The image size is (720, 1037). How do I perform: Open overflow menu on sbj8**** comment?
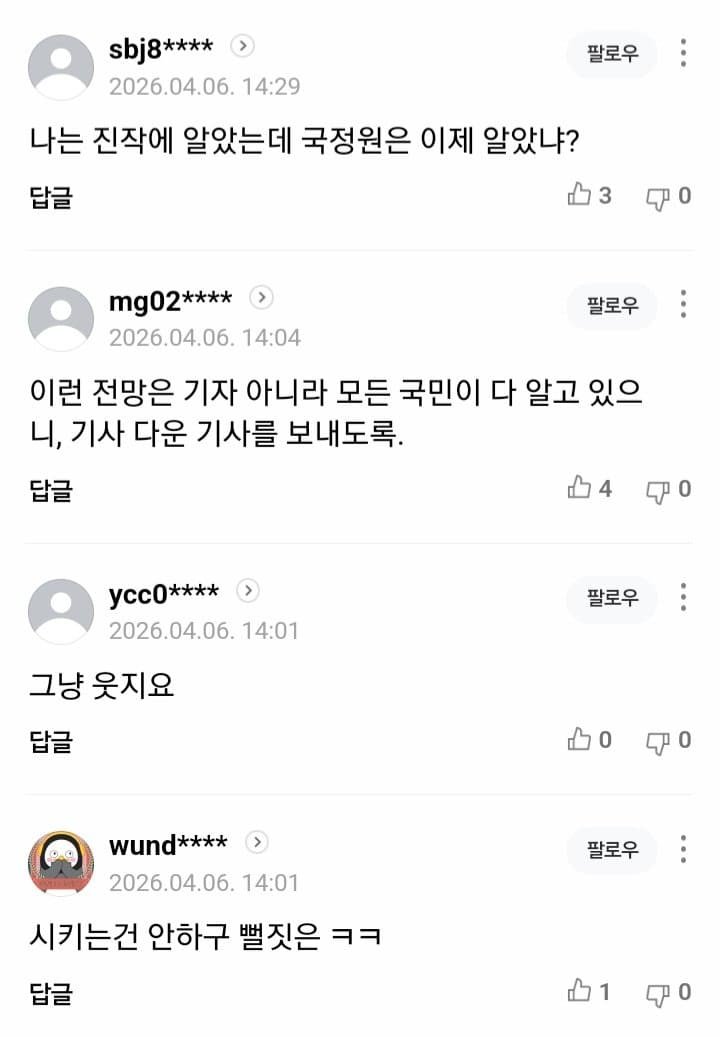(x=683, y=54)
